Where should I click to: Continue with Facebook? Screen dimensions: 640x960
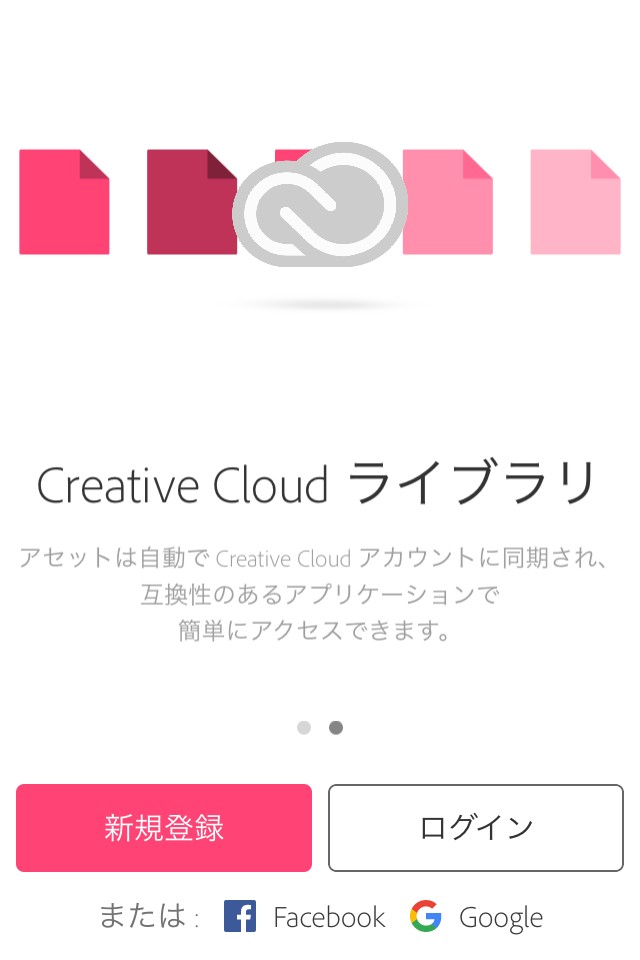click(305, 916)
